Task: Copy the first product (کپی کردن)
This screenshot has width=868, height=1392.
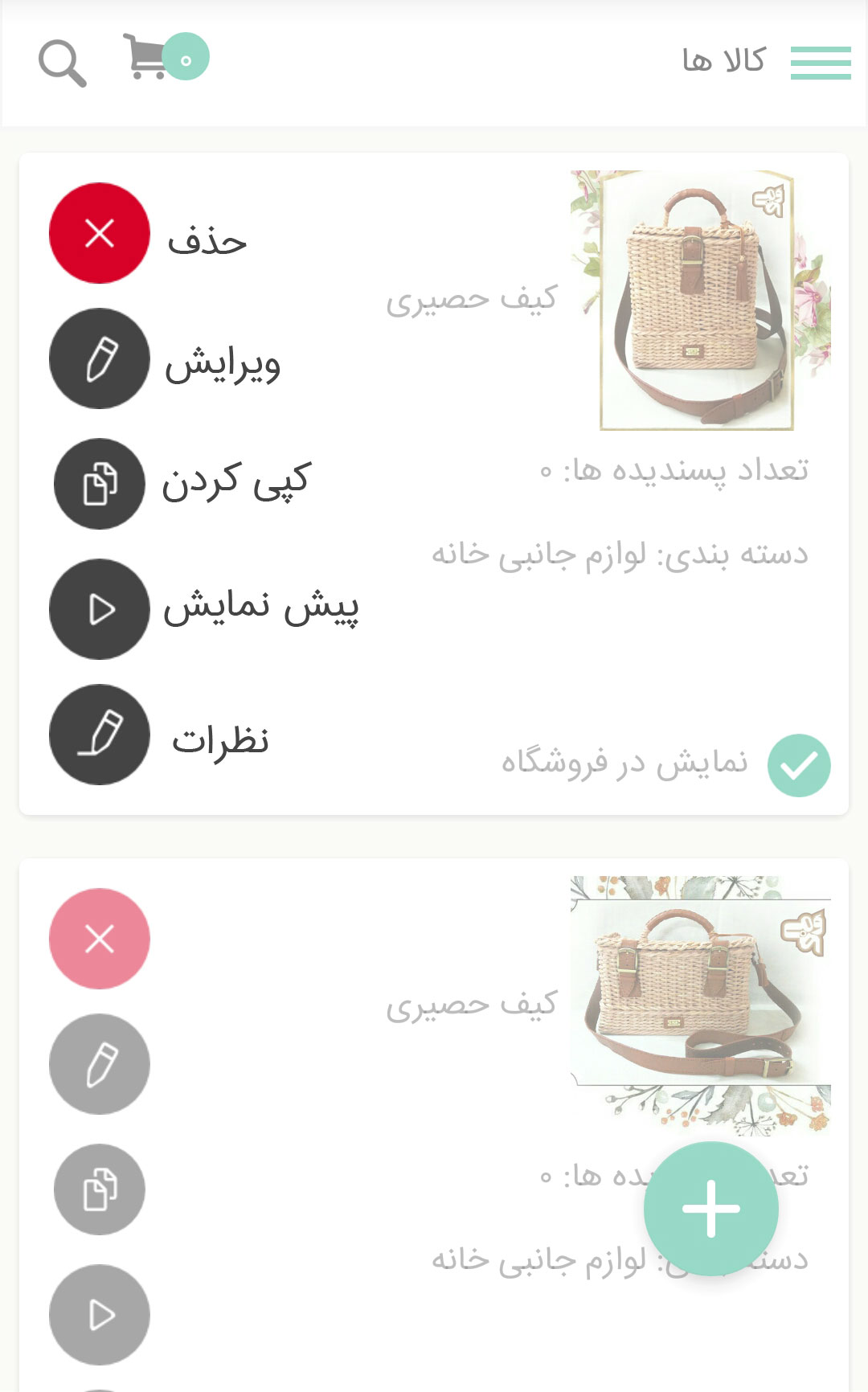Action: 100,484
